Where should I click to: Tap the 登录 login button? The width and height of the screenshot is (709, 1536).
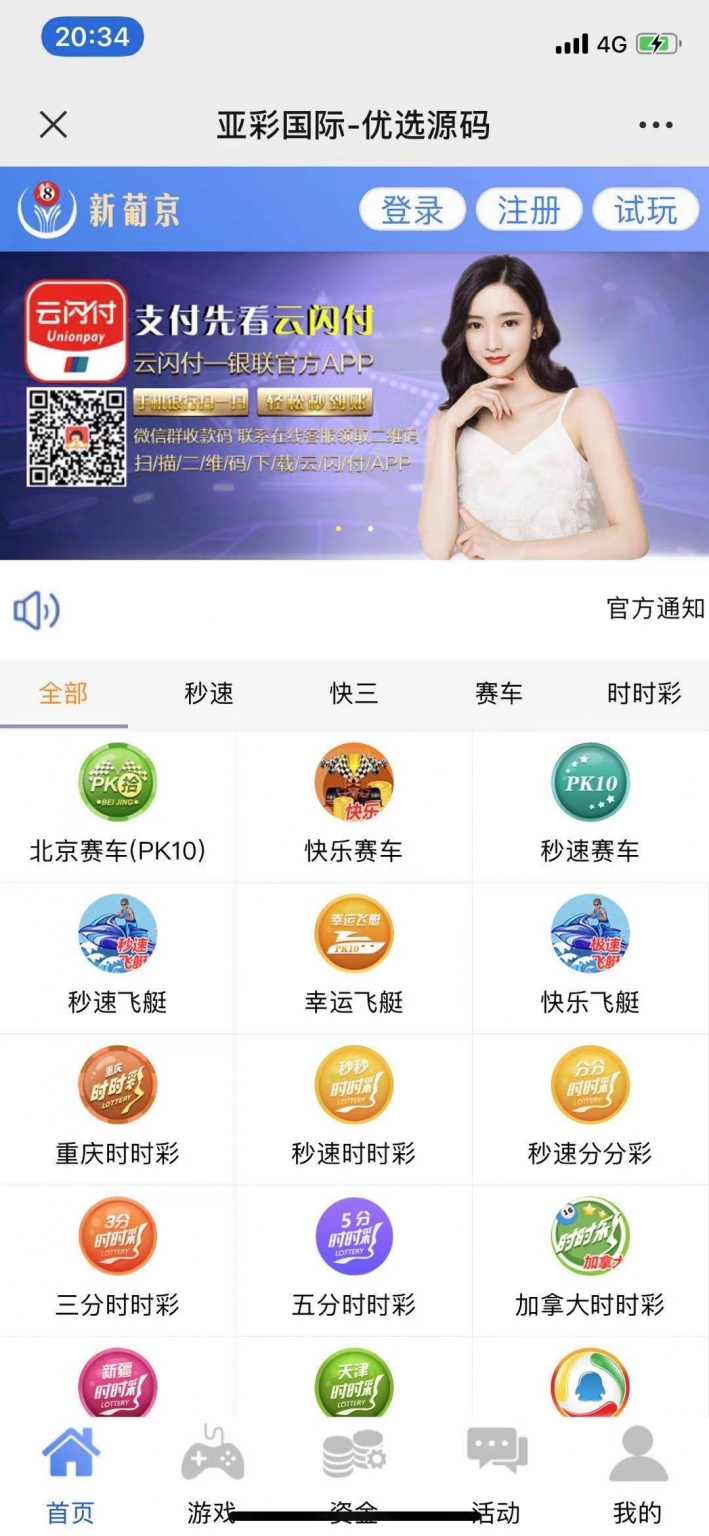(x=412, y=210)
